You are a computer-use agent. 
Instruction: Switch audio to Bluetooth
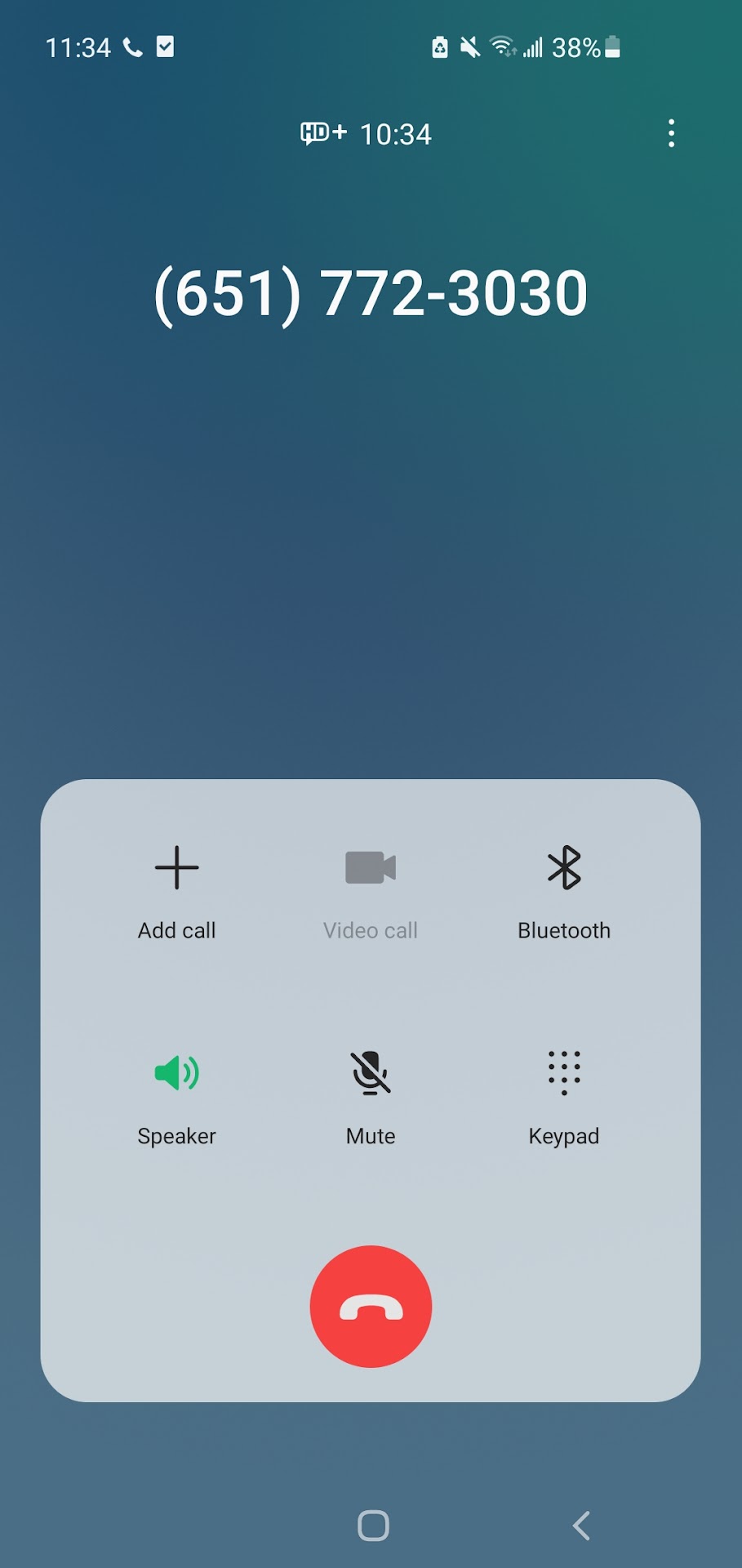click(564, 889)
